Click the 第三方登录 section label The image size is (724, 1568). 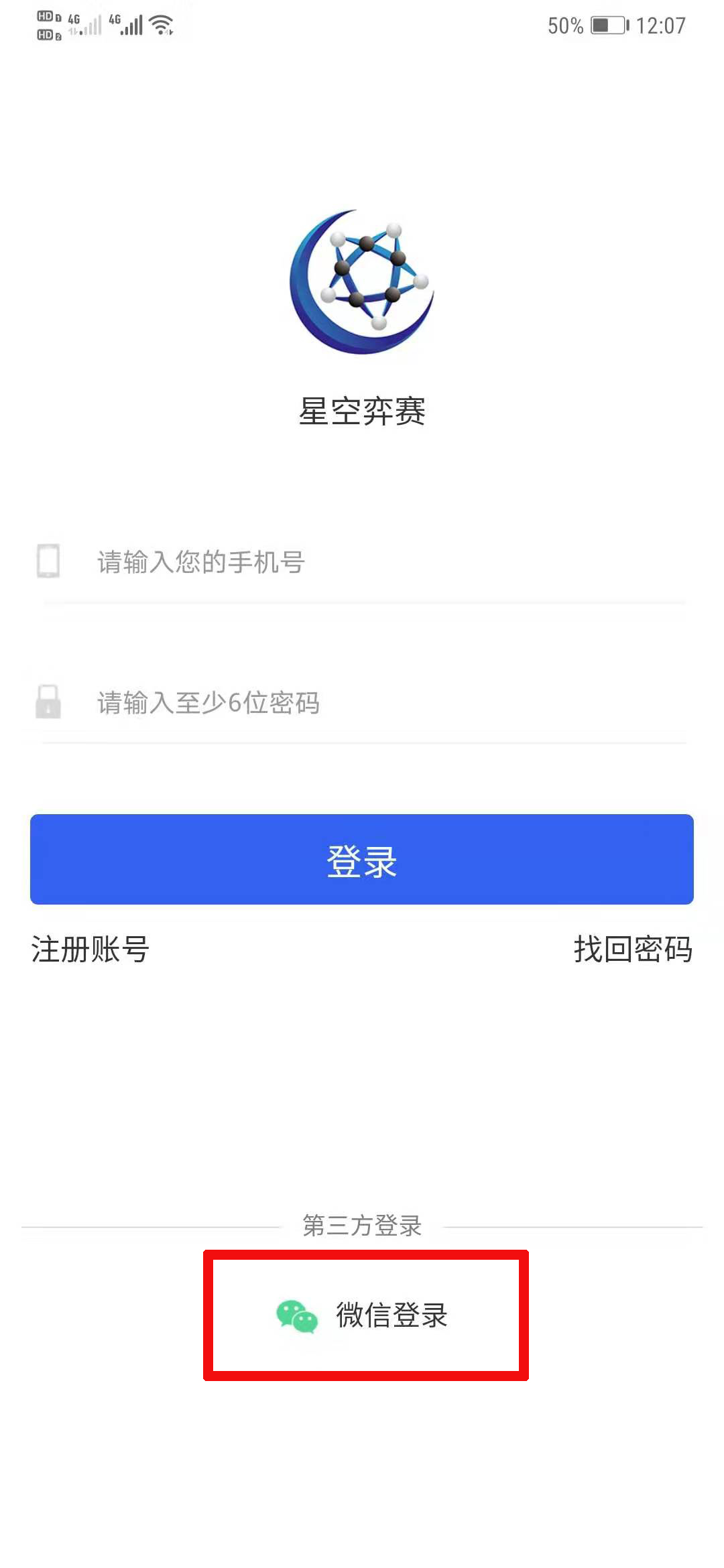362,1226
